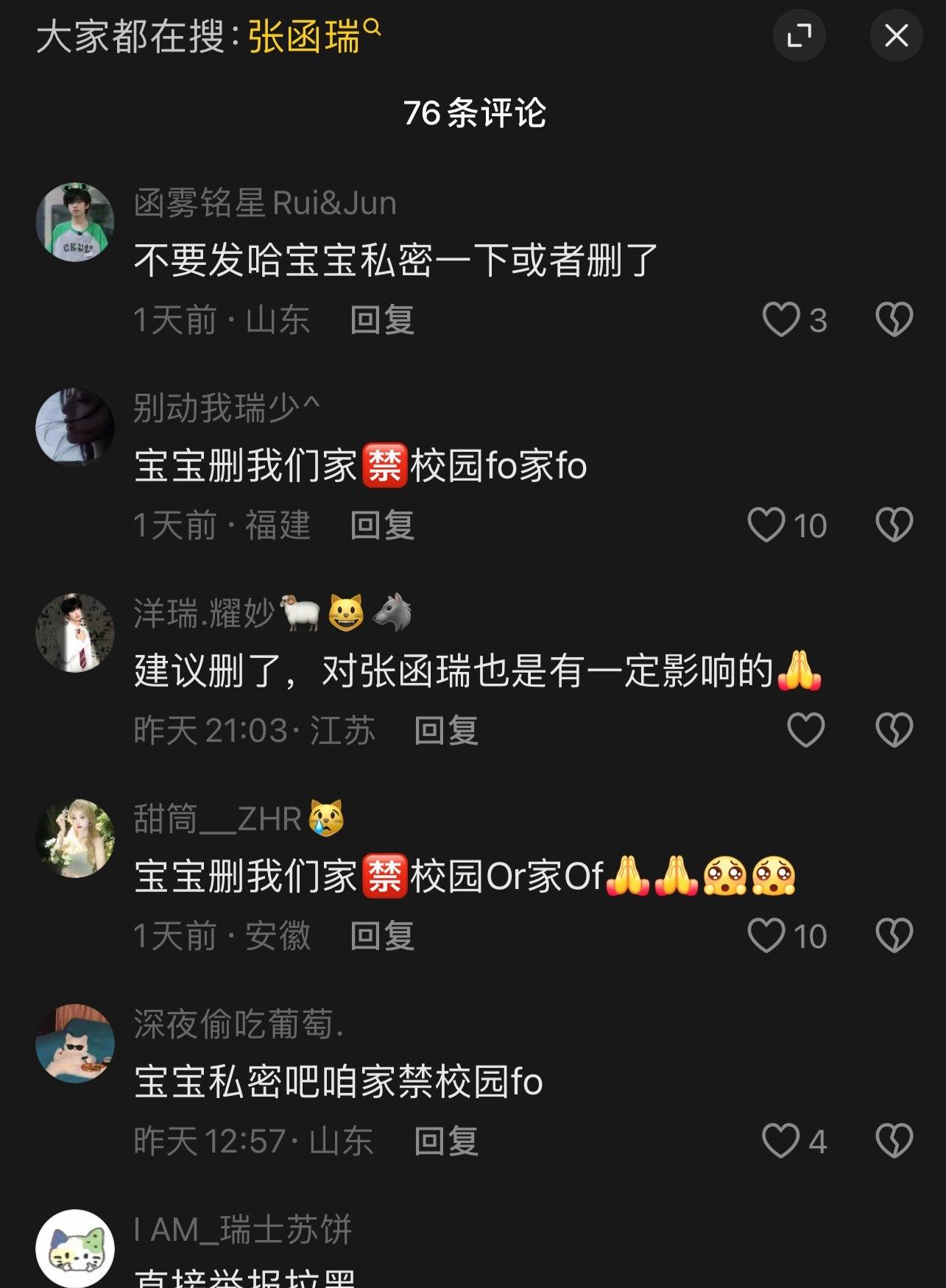Close the comments panel

[896, 35]
